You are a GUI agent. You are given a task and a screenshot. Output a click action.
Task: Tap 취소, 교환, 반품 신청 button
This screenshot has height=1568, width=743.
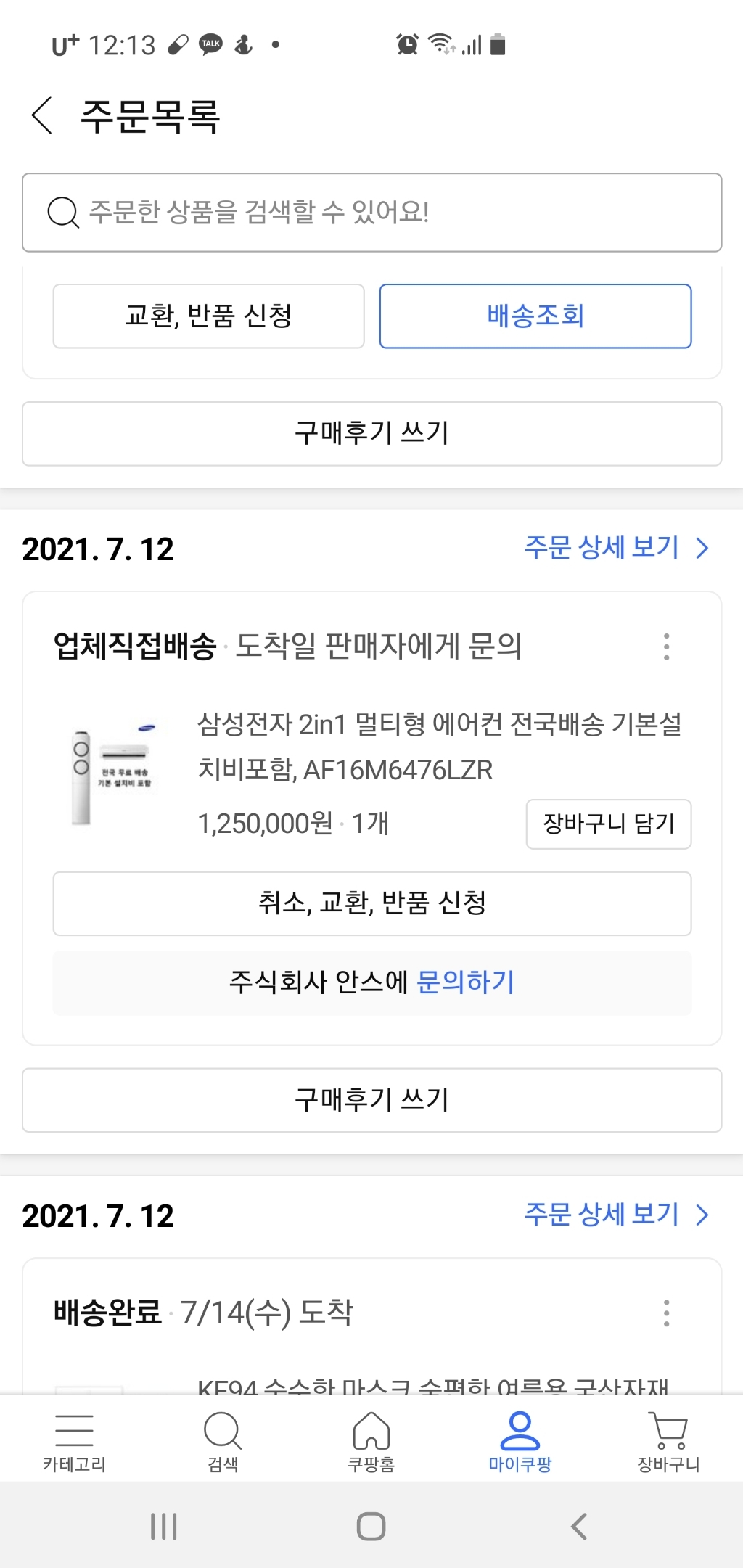coord(371,903)
